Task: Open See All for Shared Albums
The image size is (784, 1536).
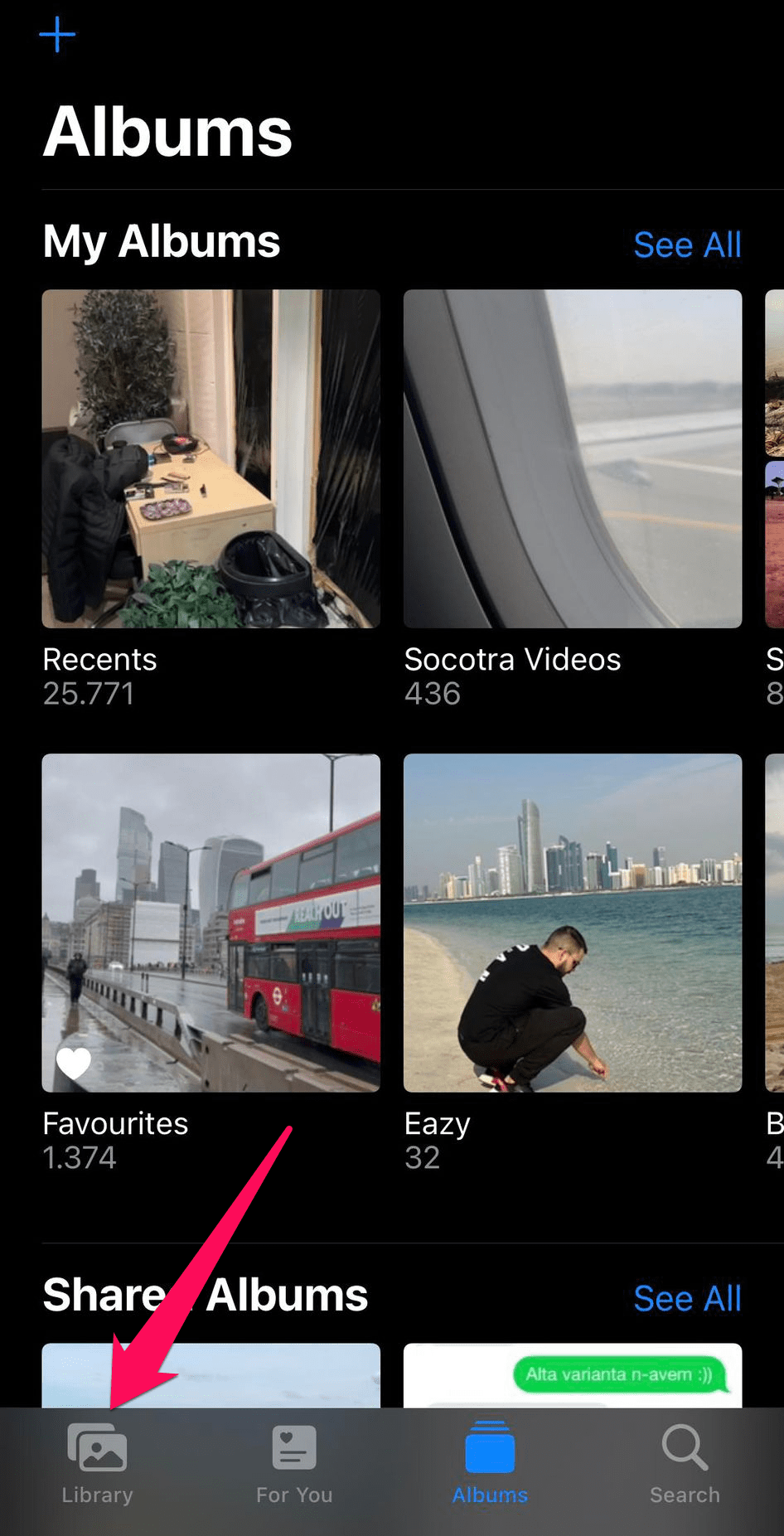Action: (x=687, y=1298)
